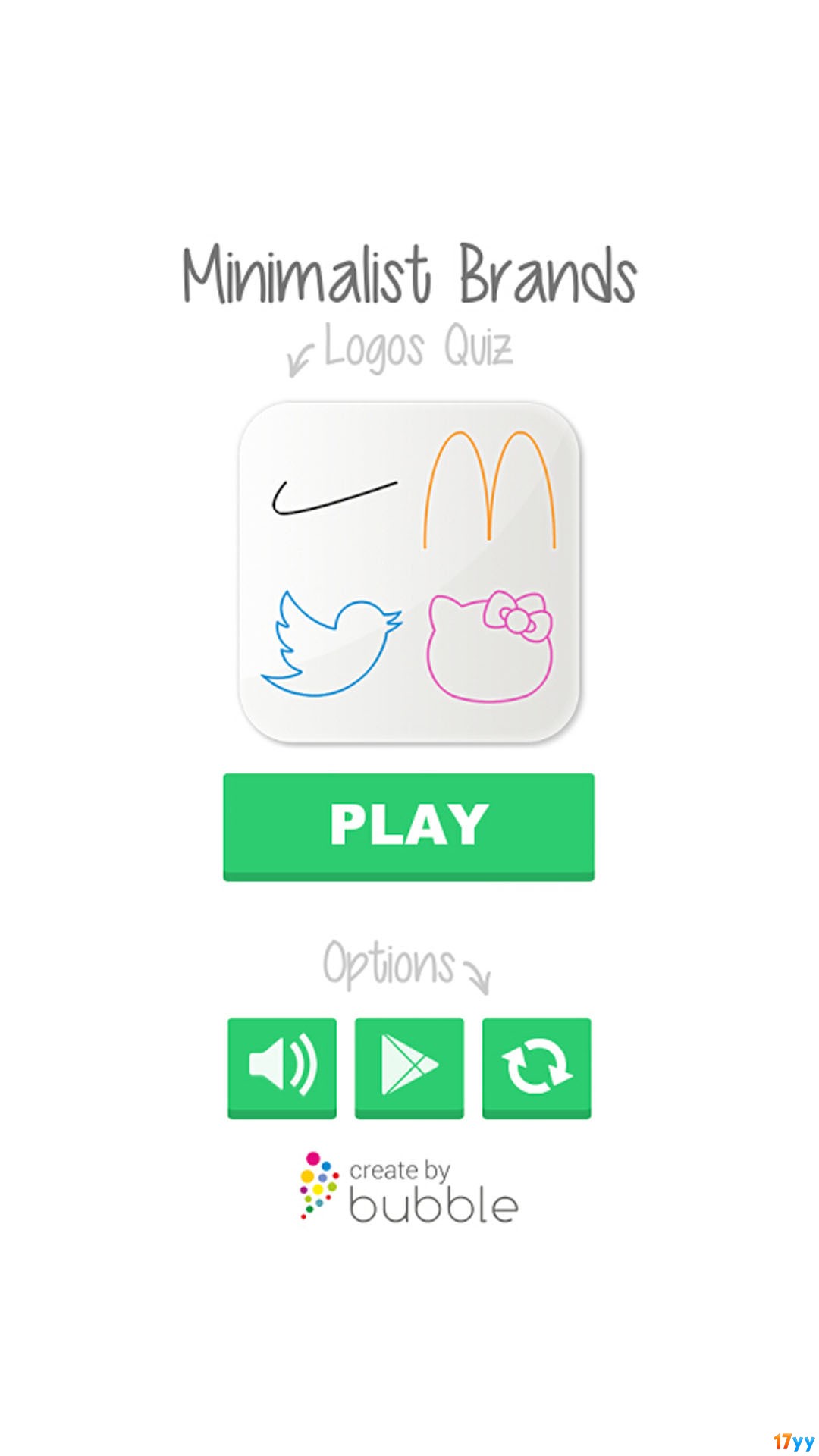Screen dimensions: 819x1456
Task: Tap the refresh arrows reset button
Action: tap(537, 1068)
